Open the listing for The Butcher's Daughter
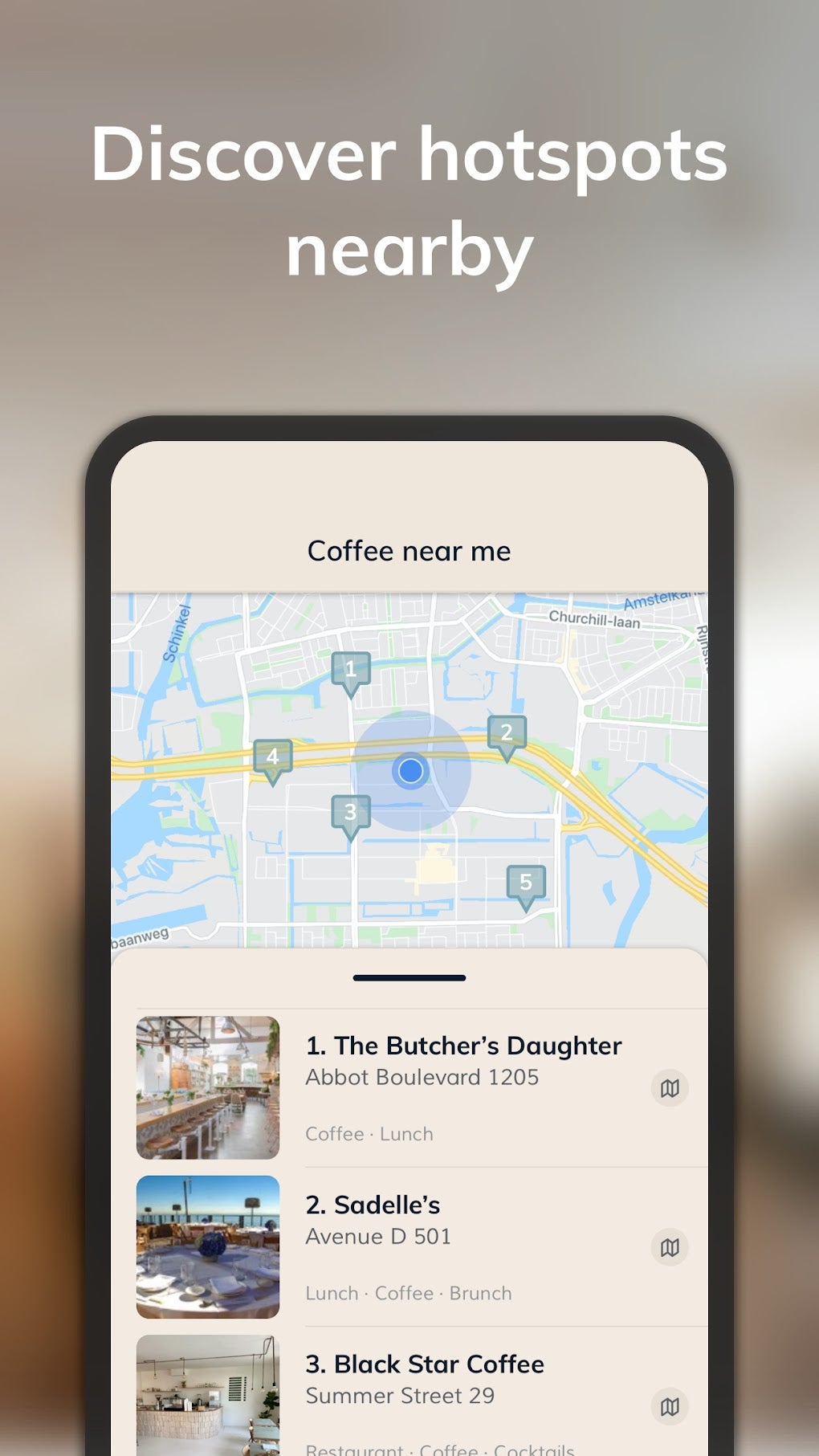The height and width of the screenshot is (1456, 819). tap(464, 1046)
